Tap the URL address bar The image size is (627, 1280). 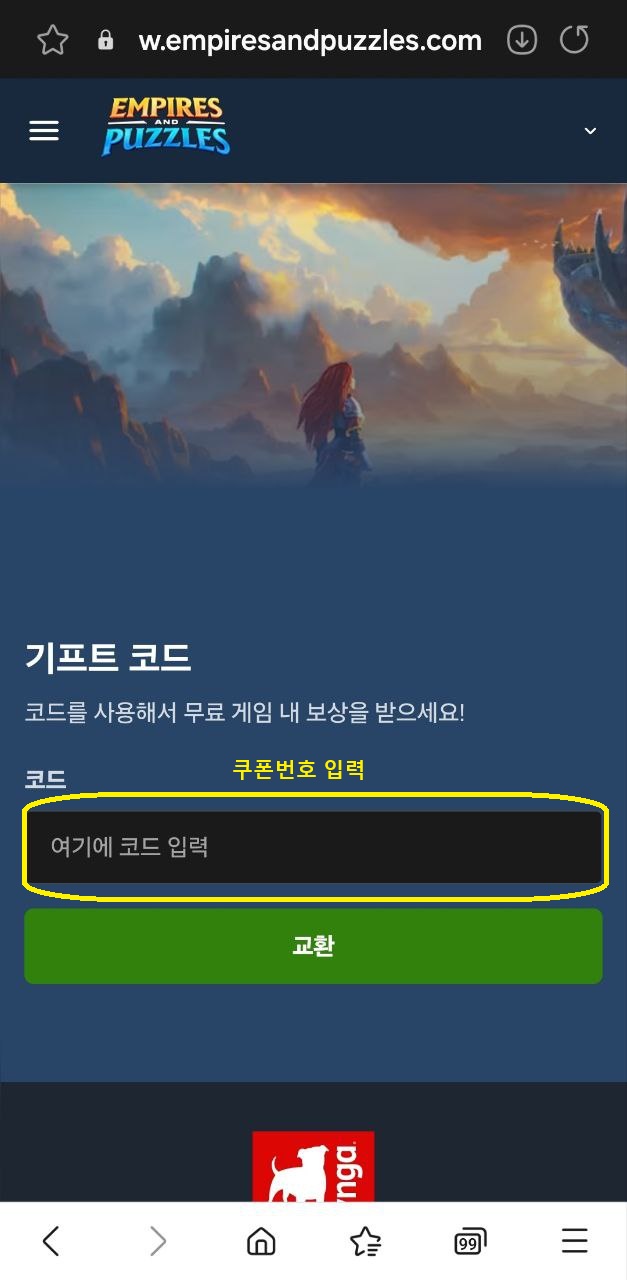tap(310, 40)
